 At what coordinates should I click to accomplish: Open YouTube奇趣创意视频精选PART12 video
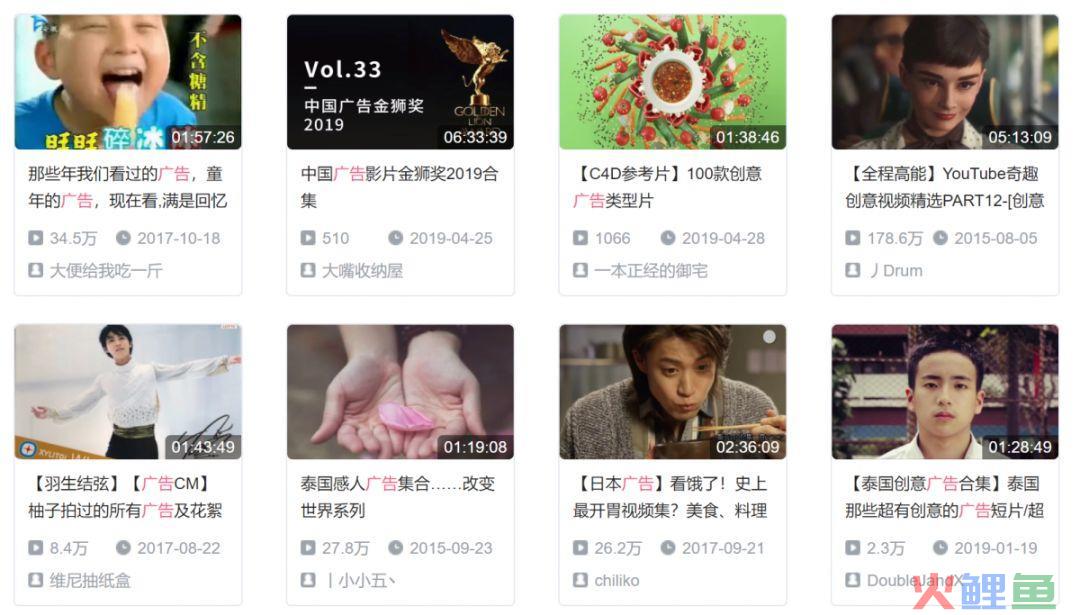click(x=944, y=82)
